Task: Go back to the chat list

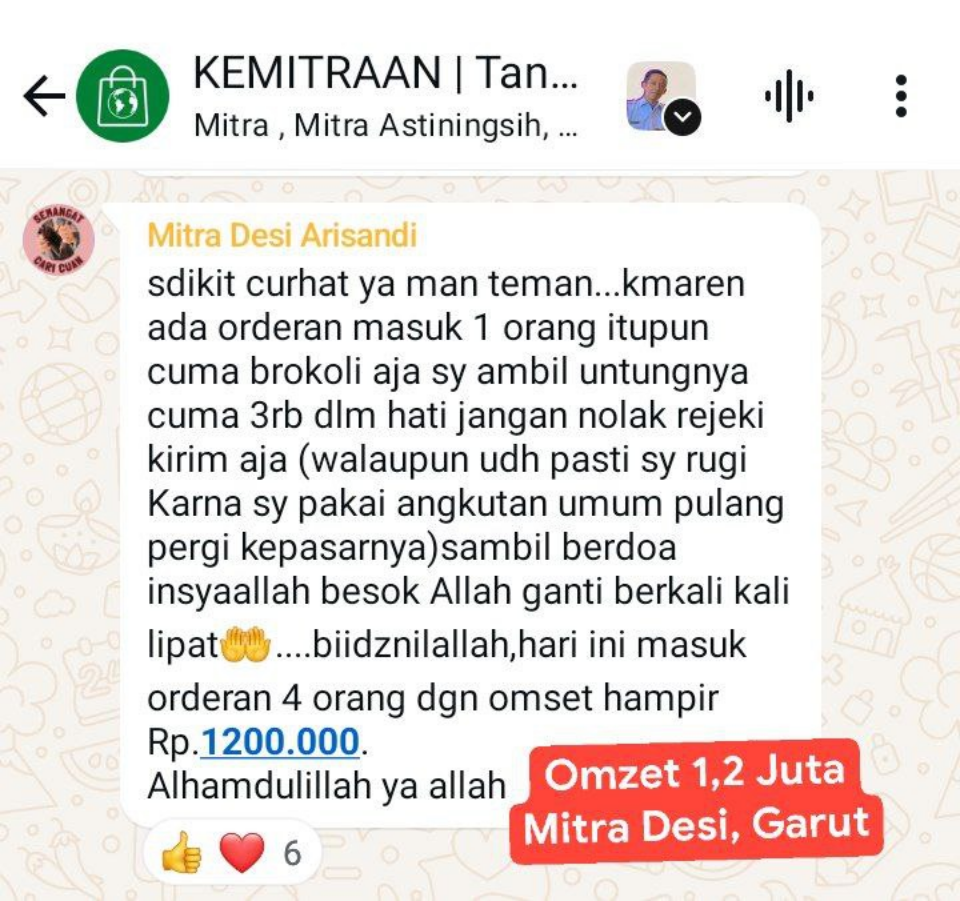Action: point(43,96)
